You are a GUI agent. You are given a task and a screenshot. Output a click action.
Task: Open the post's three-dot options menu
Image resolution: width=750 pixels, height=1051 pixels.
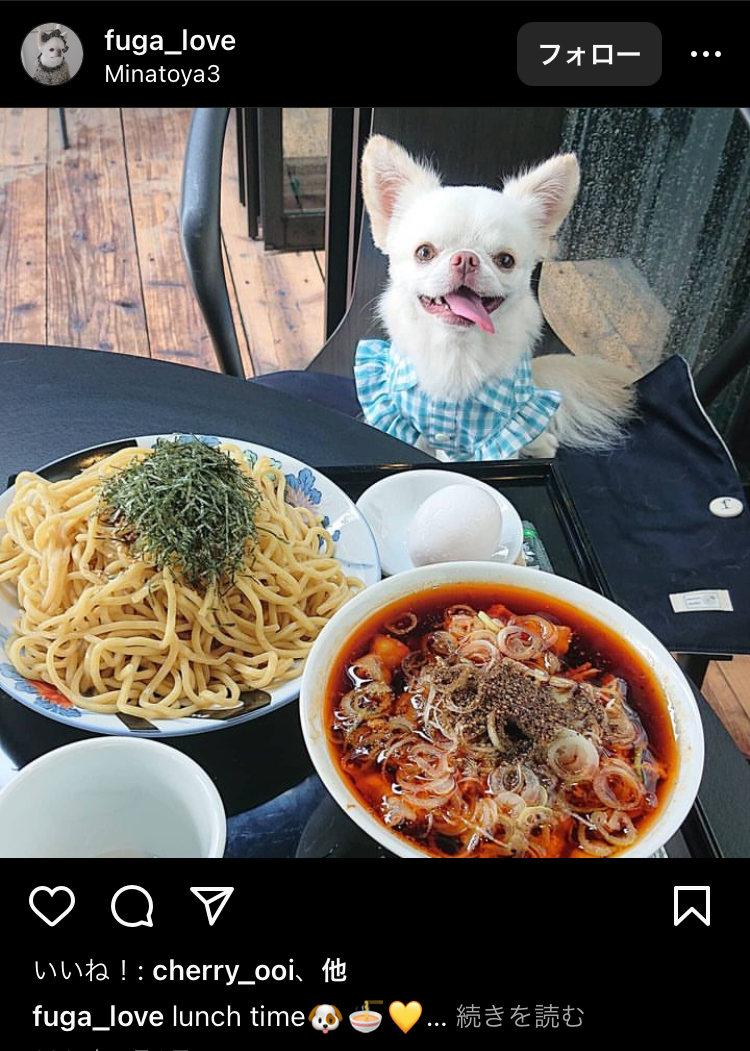pos(705,54)
